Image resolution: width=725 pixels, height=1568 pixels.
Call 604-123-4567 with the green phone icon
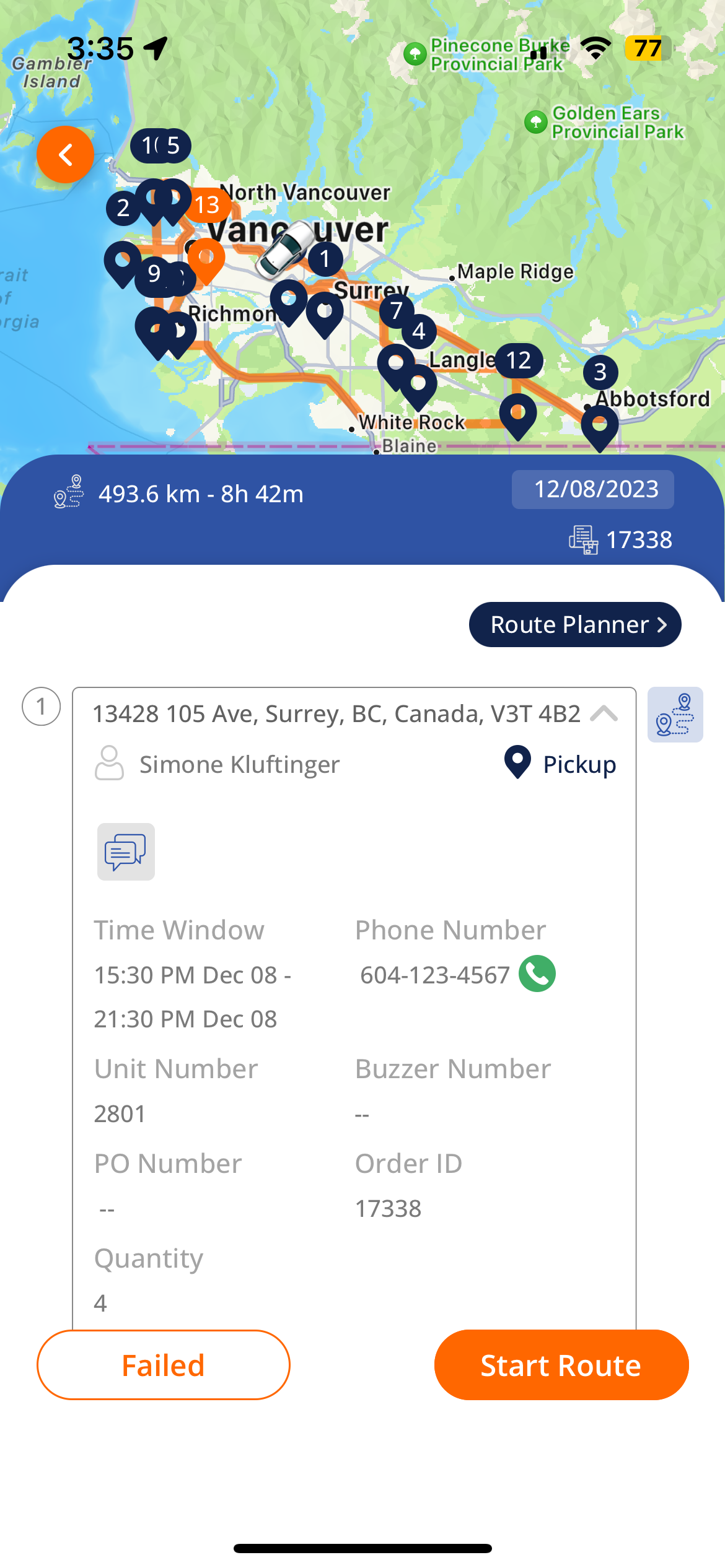pos(537,974)
